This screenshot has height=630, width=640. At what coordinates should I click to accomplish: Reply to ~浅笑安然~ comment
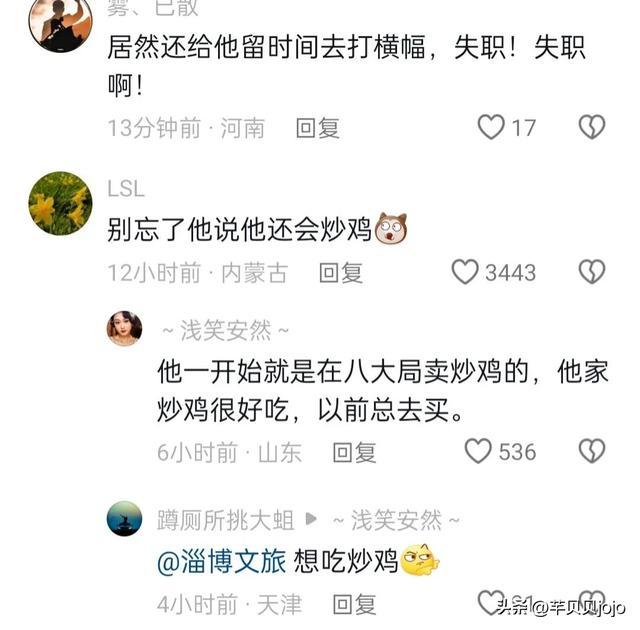pyautogui.click(x=354, y=453)
